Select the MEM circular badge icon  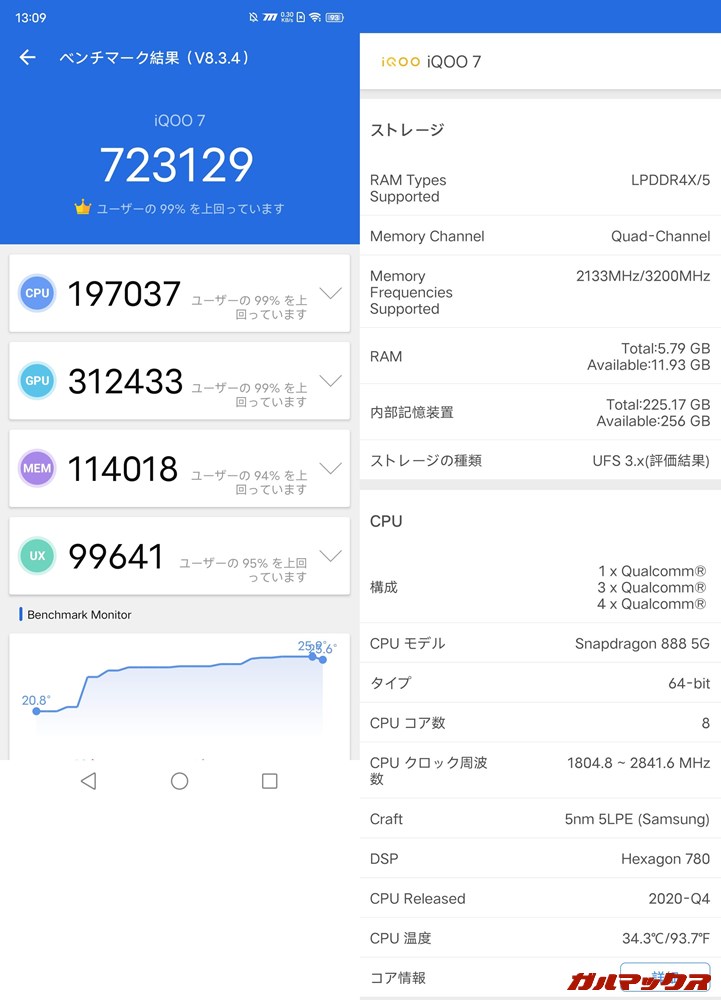click(37, 468)
